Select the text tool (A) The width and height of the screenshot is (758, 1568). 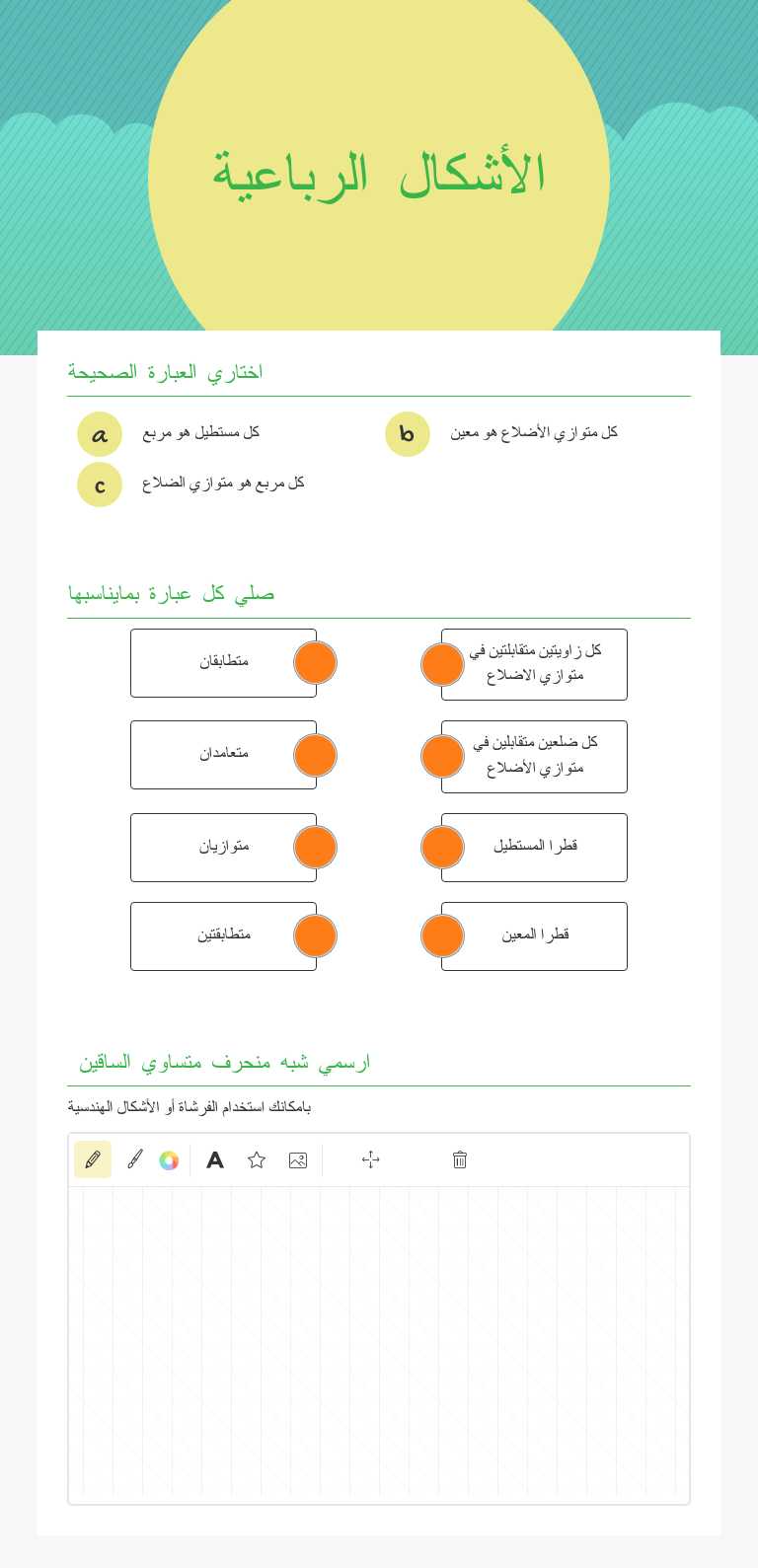click(214, 1159)
